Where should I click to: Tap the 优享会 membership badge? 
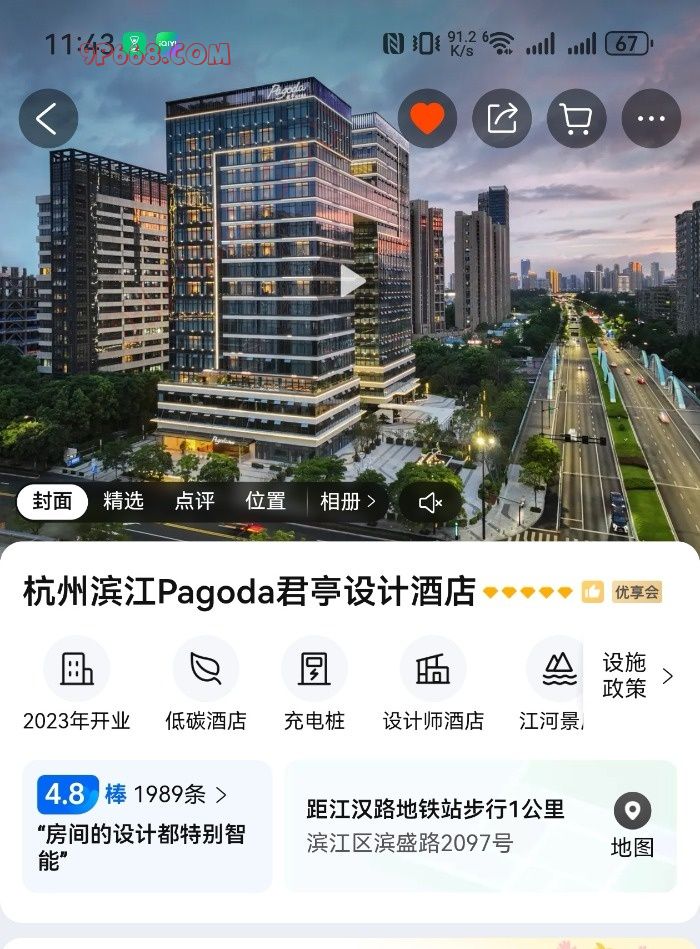pos(637,592)
